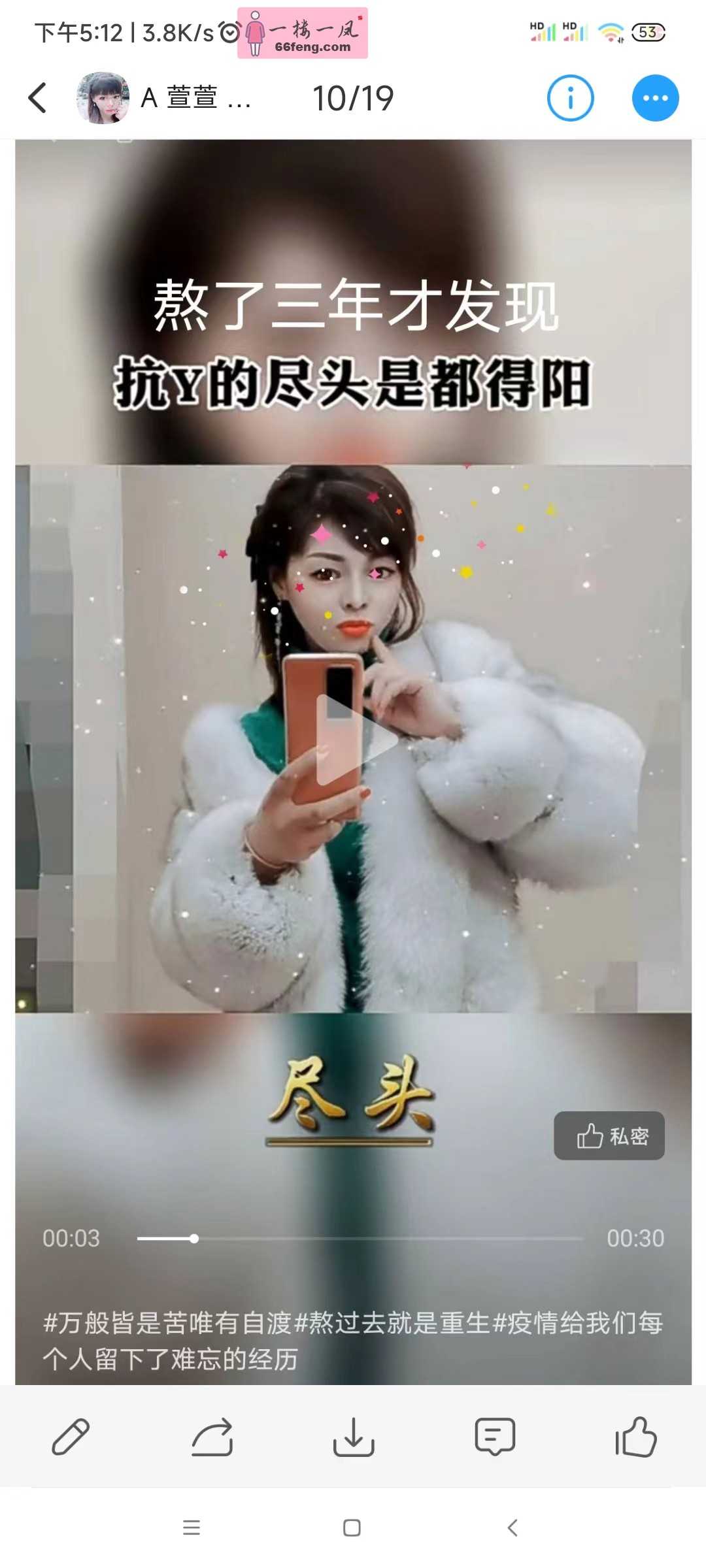The width and height of the screenshot is (706, 1568).
Task: Edit this post with the pencil icon
Action: (x=71, y=1436)
